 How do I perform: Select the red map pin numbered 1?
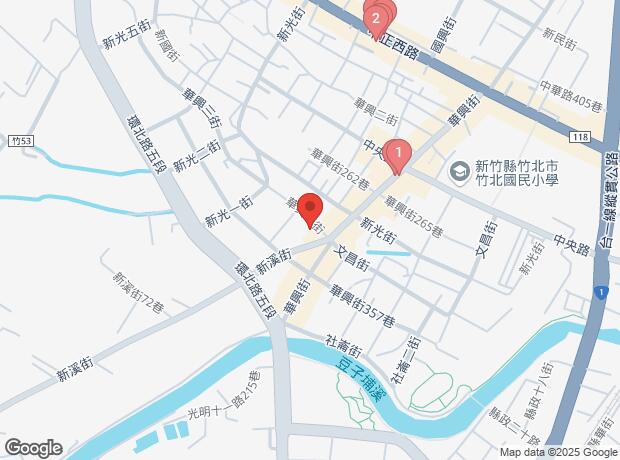tap(398, 154)
